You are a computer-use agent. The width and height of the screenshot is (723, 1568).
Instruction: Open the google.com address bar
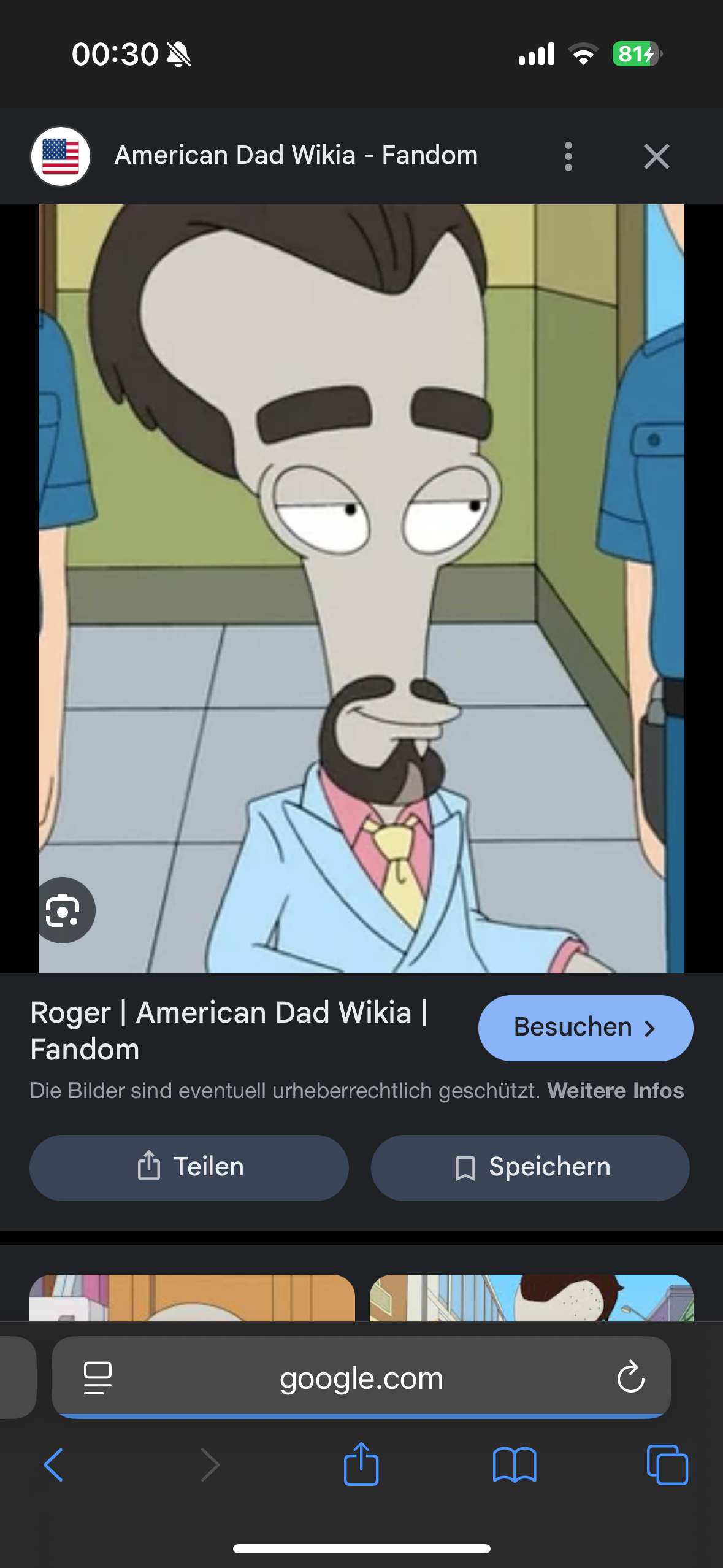click(x=361, y=1378)
